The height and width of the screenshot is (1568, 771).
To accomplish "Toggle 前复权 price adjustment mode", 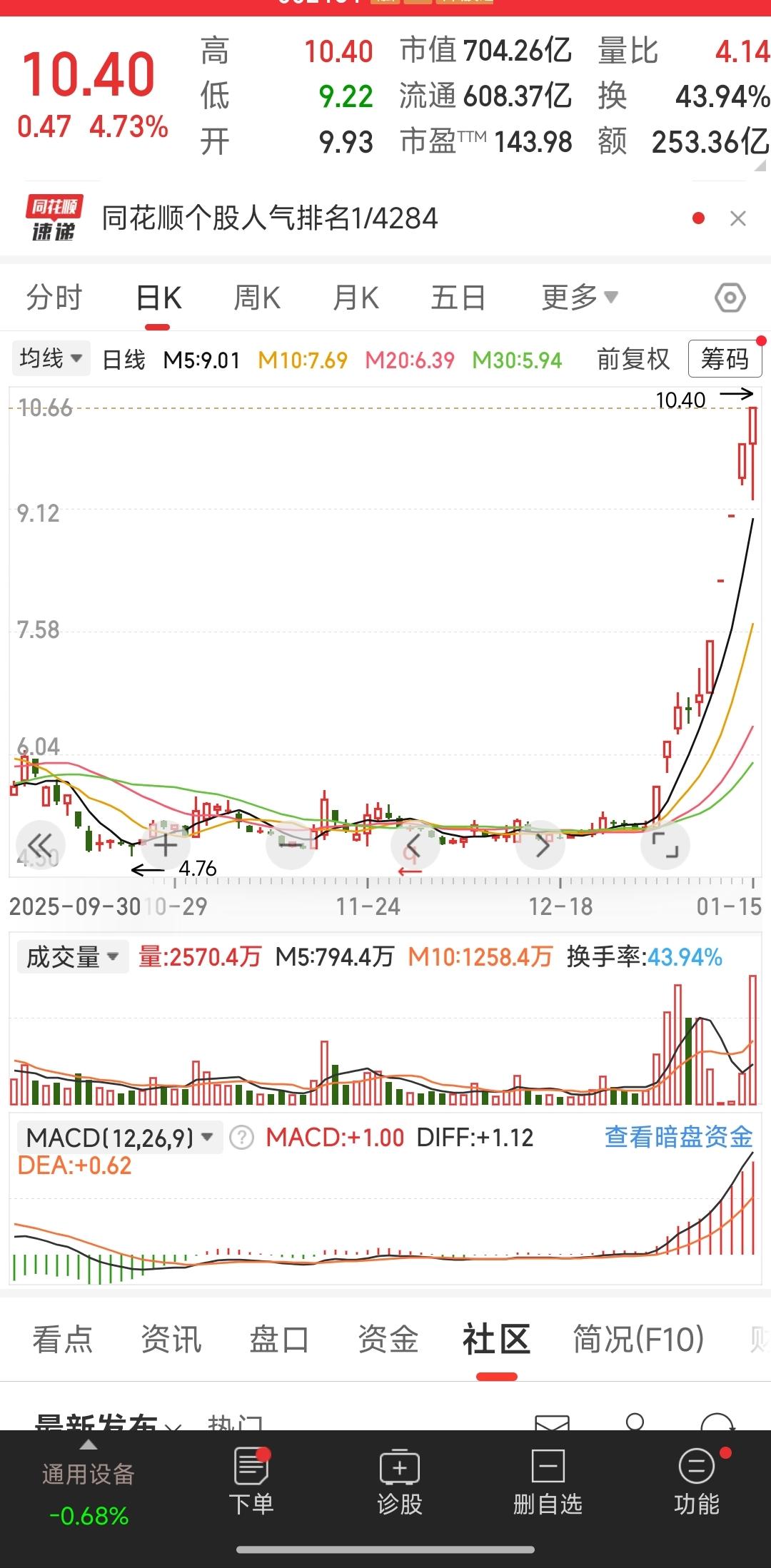I will (633, 360).
